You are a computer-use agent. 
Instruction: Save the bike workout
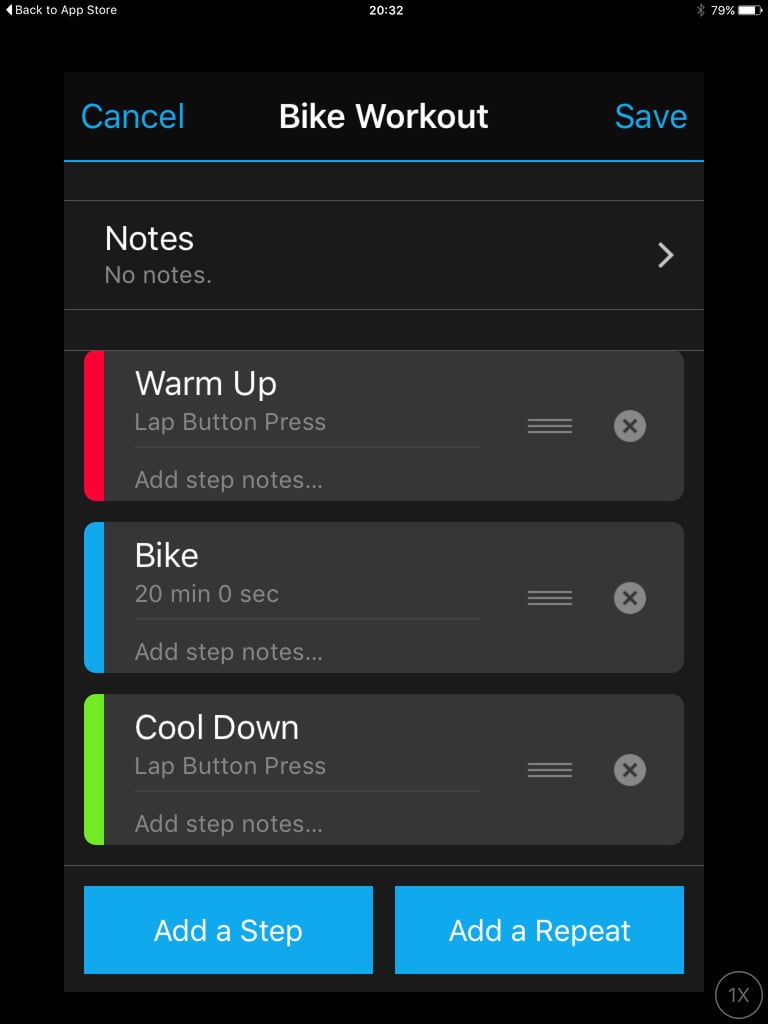pos(650,116)
